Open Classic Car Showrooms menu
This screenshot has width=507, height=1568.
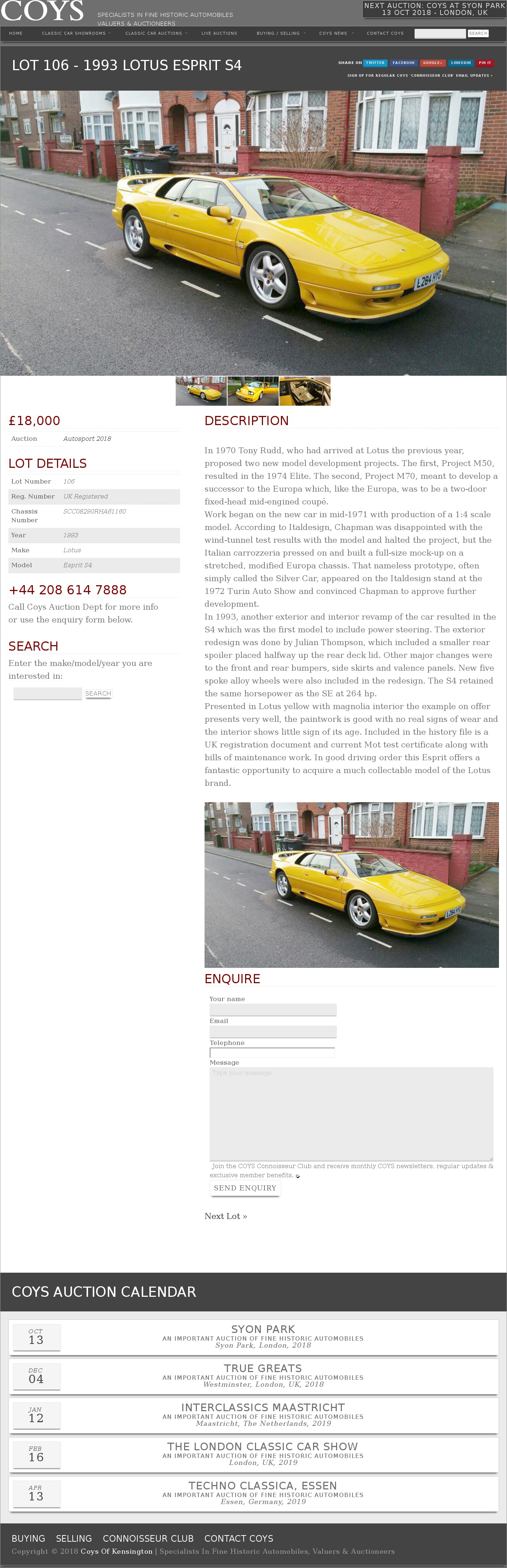(x=74, y=34)
